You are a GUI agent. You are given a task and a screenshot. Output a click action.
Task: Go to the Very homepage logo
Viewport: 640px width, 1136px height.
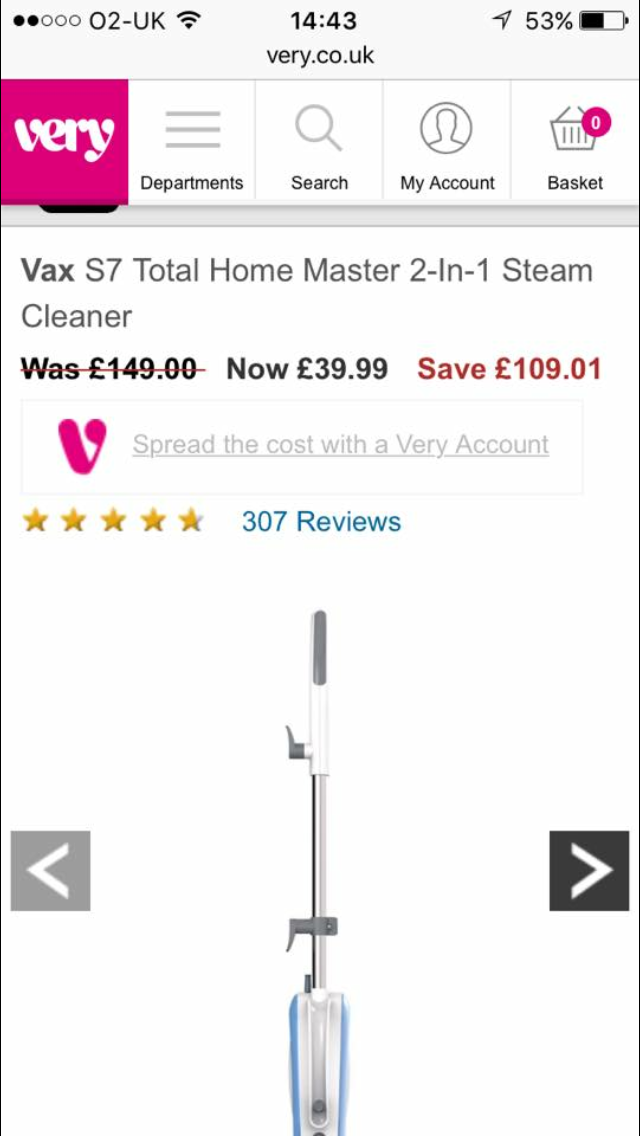pos(64,141)
